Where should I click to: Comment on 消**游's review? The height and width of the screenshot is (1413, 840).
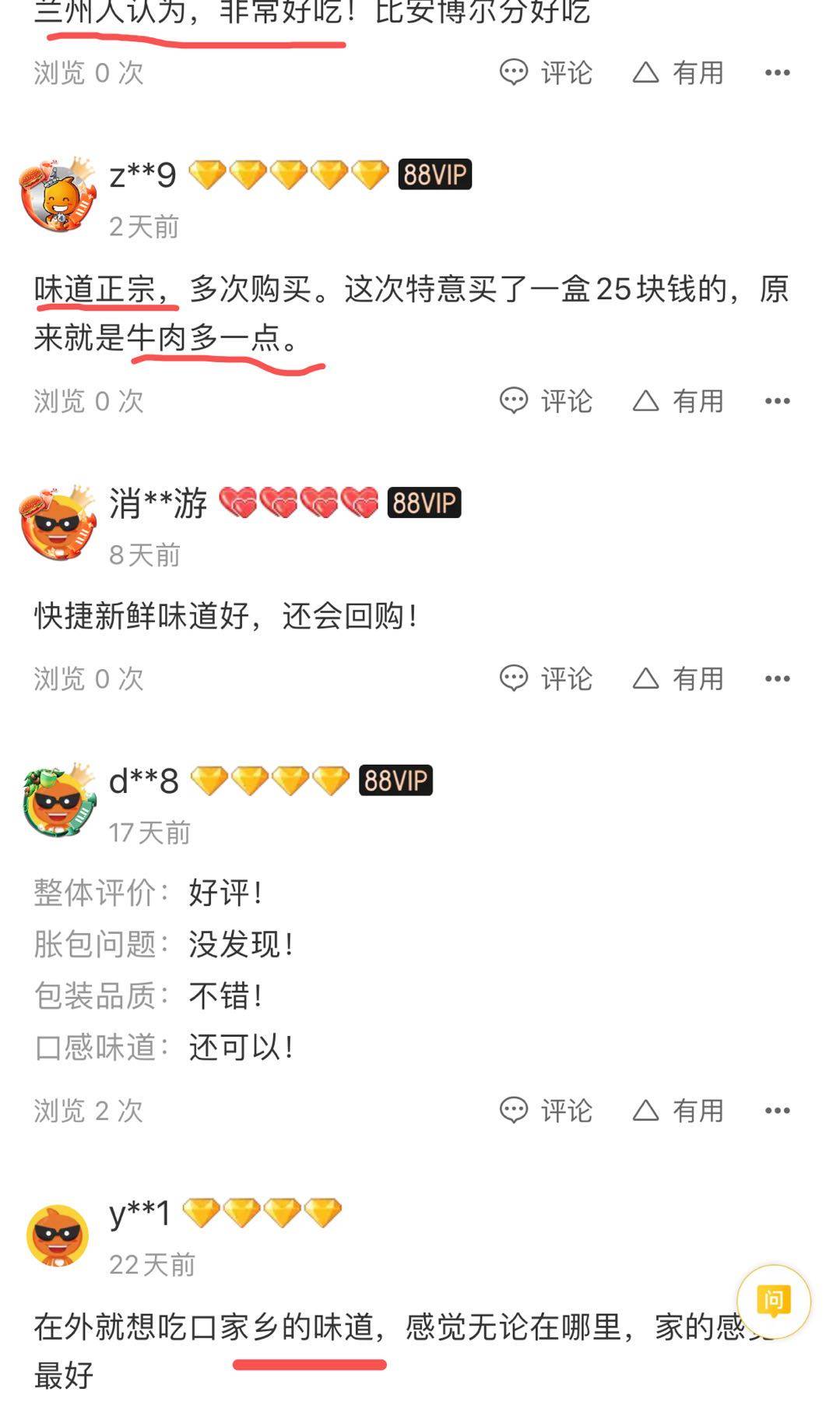coord(546,678)
